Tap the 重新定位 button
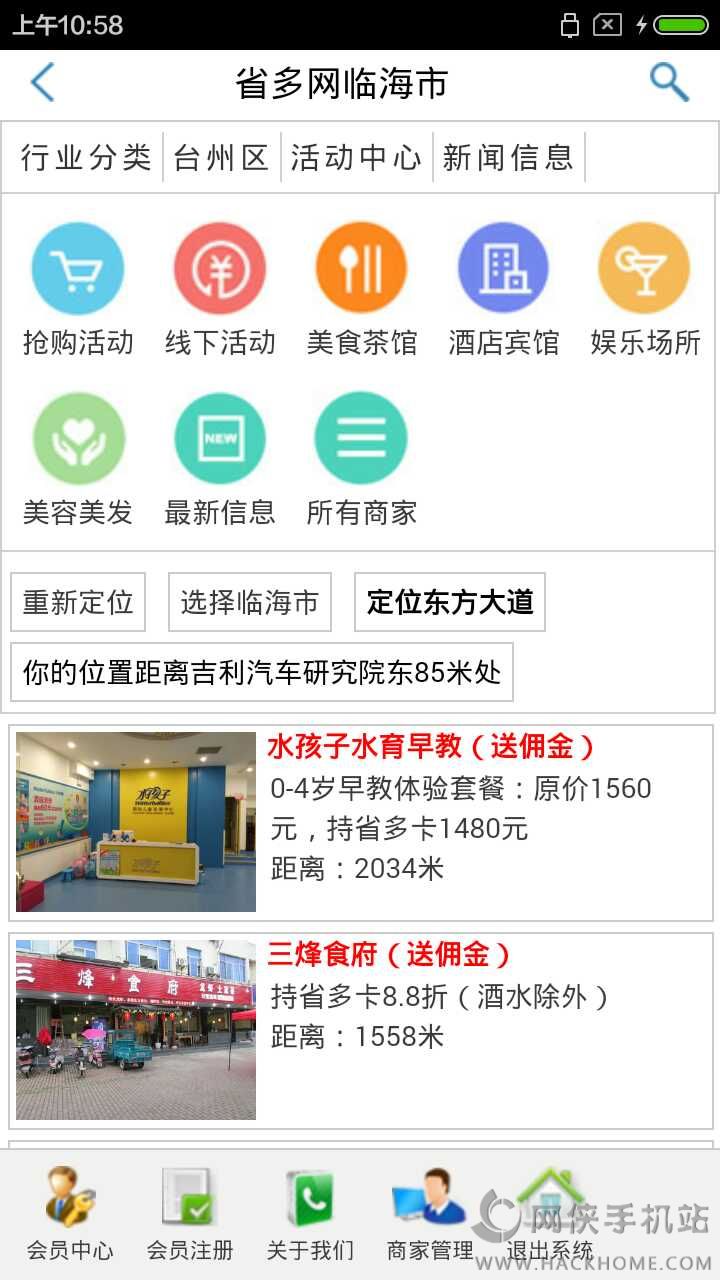 tap(78, 602)
